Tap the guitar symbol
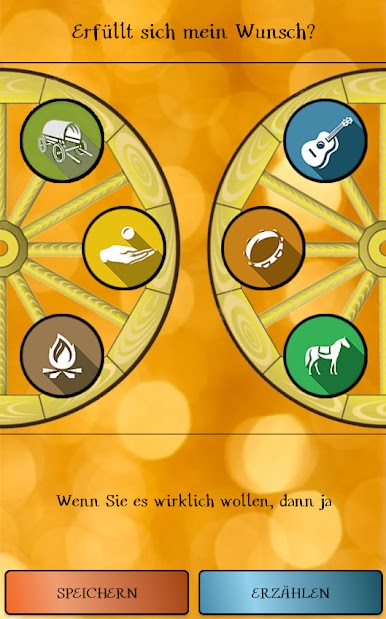 326,141
